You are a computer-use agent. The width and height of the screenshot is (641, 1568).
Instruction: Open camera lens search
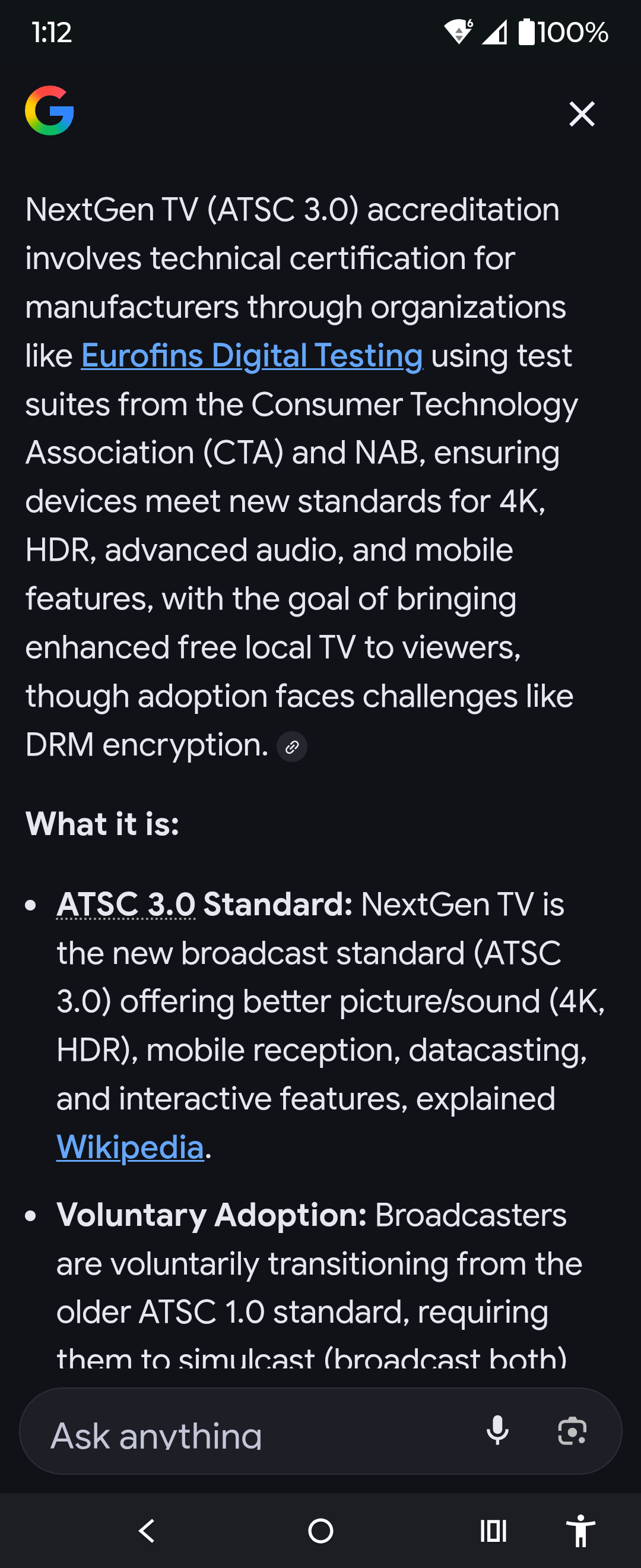[572, 1430]
